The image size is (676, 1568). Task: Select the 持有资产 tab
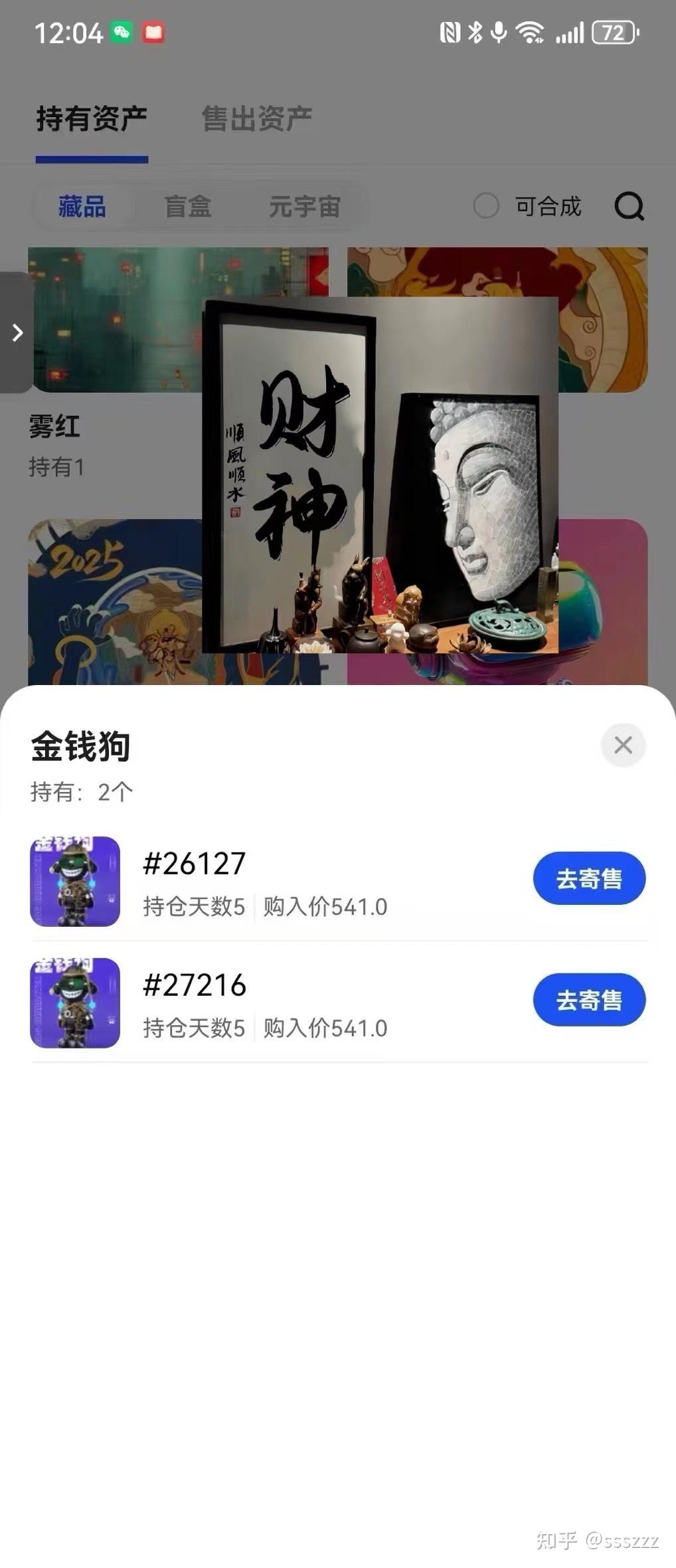(x=91, y=116)
